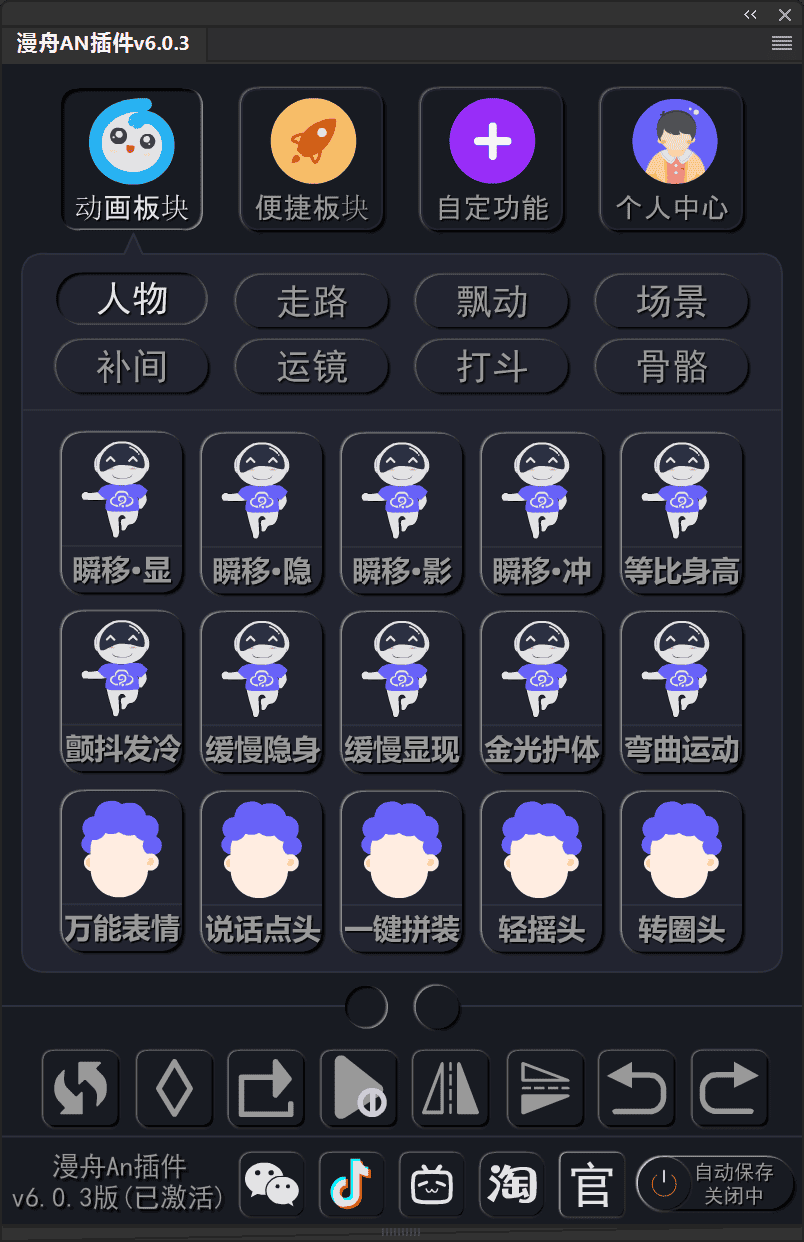804x1242 pixels.
Task: Open the 自定功能 panel
Action: click(x=491, y=158)
